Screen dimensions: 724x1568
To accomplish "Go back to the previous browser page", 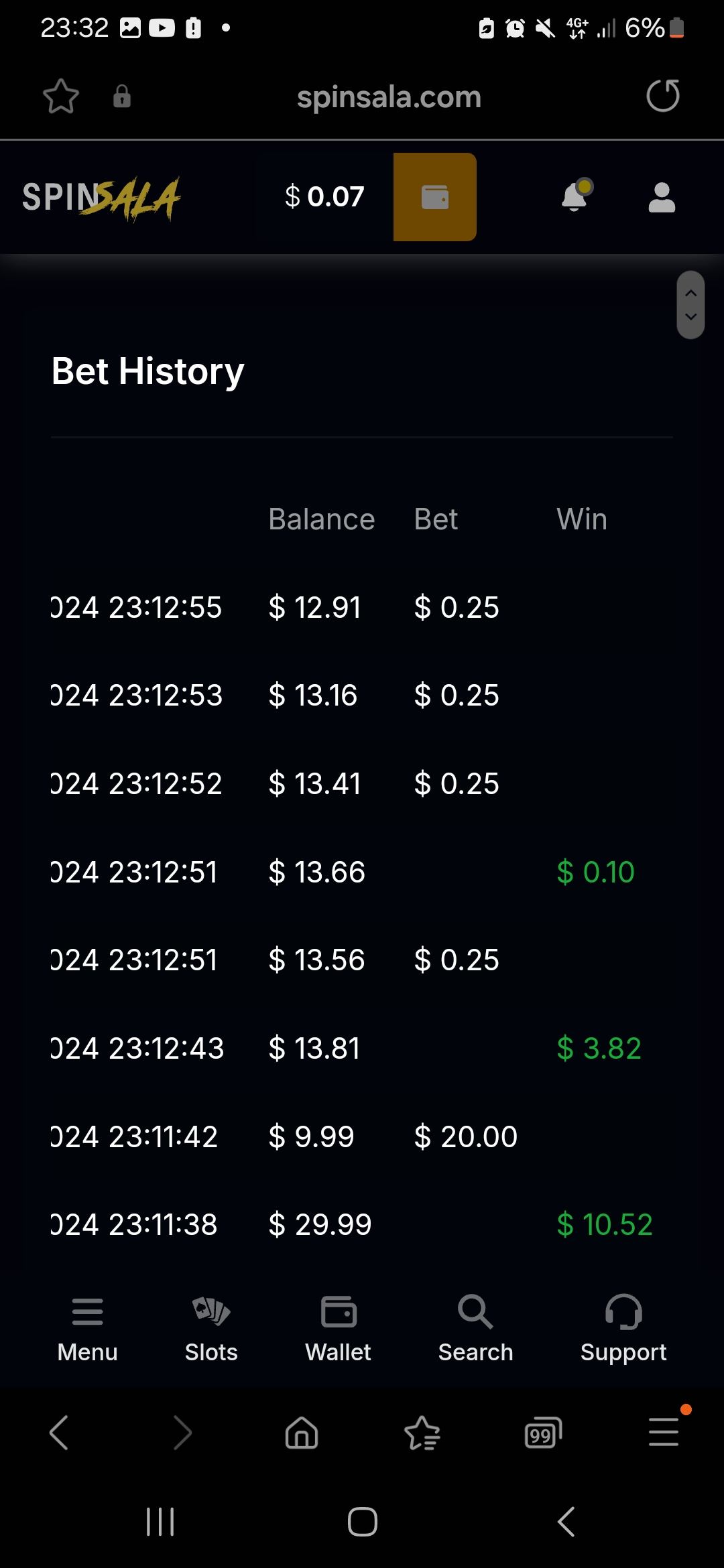I will point(59,1433).
